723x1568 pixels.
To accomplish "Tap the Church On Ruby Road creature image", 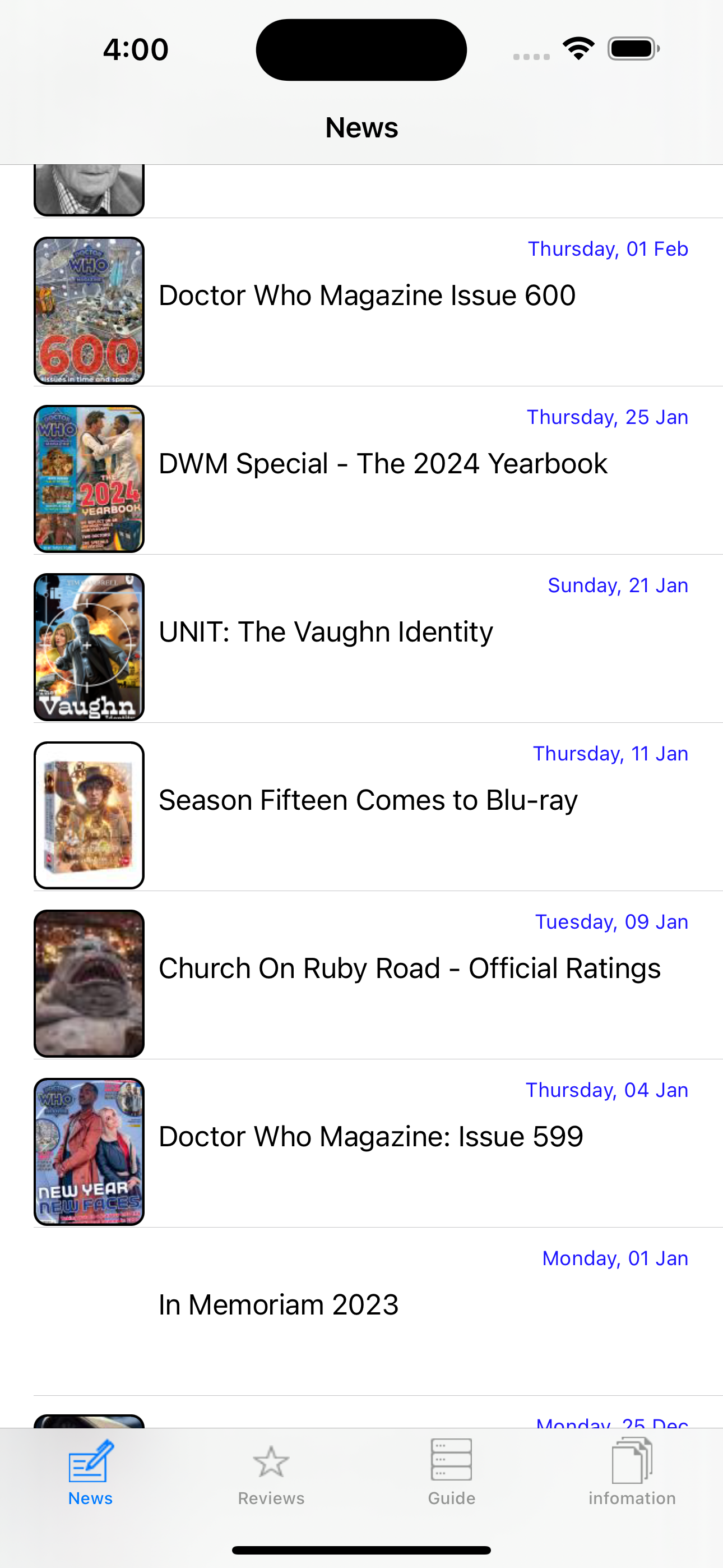I will click(x=89, y=983).
